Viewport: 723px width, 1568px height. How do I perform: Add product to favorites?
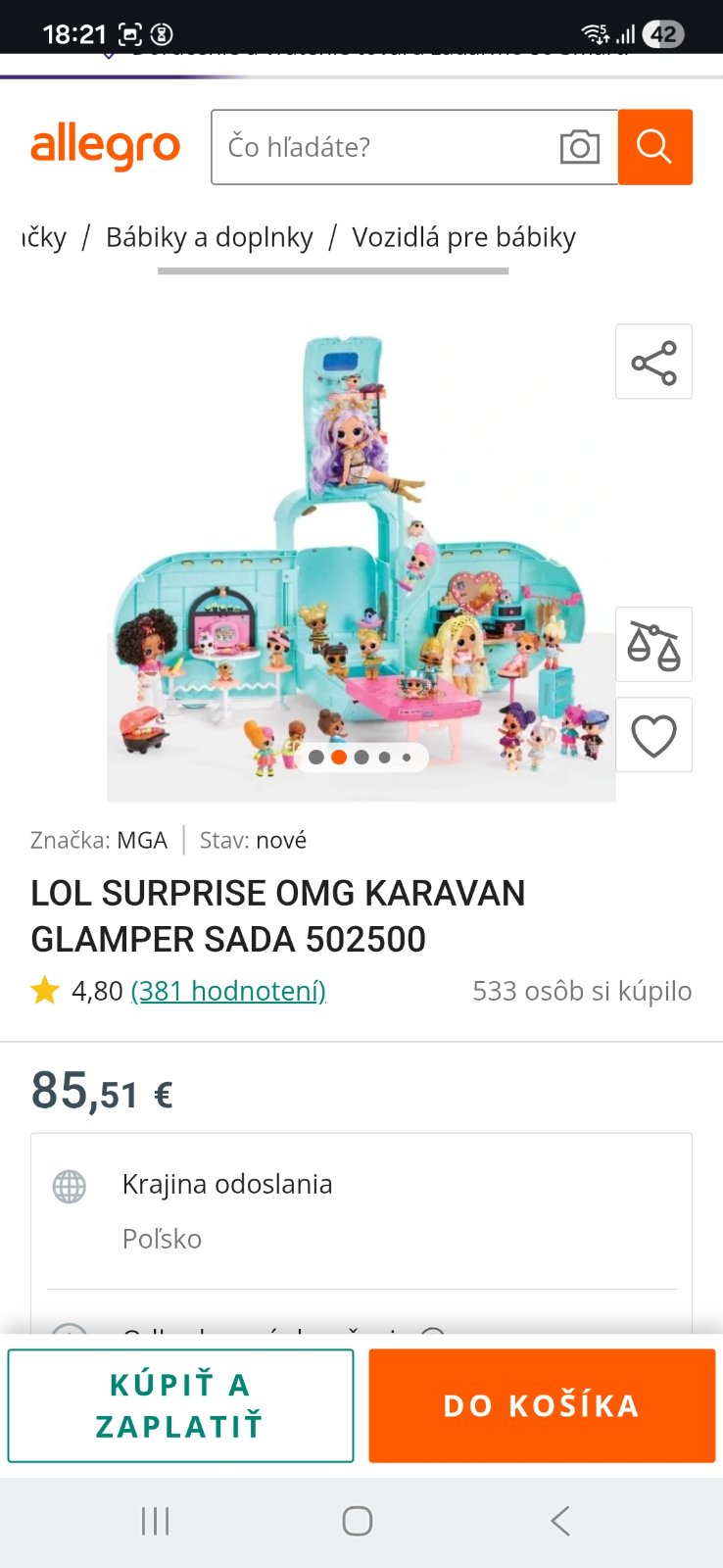click(653, 735)
